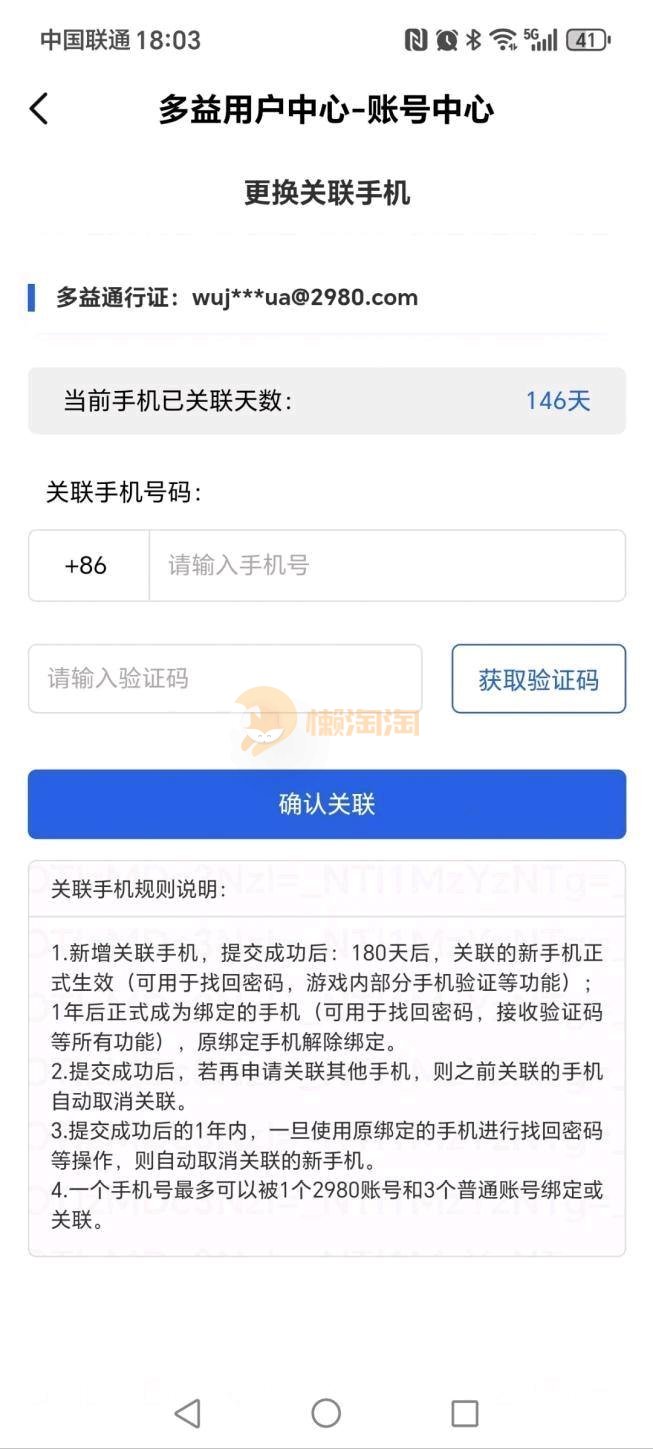The height and width of the screenshot is (1449, 653).
Task: Tap the 确认关联 confirm button
Action: (x=327, y=804)
